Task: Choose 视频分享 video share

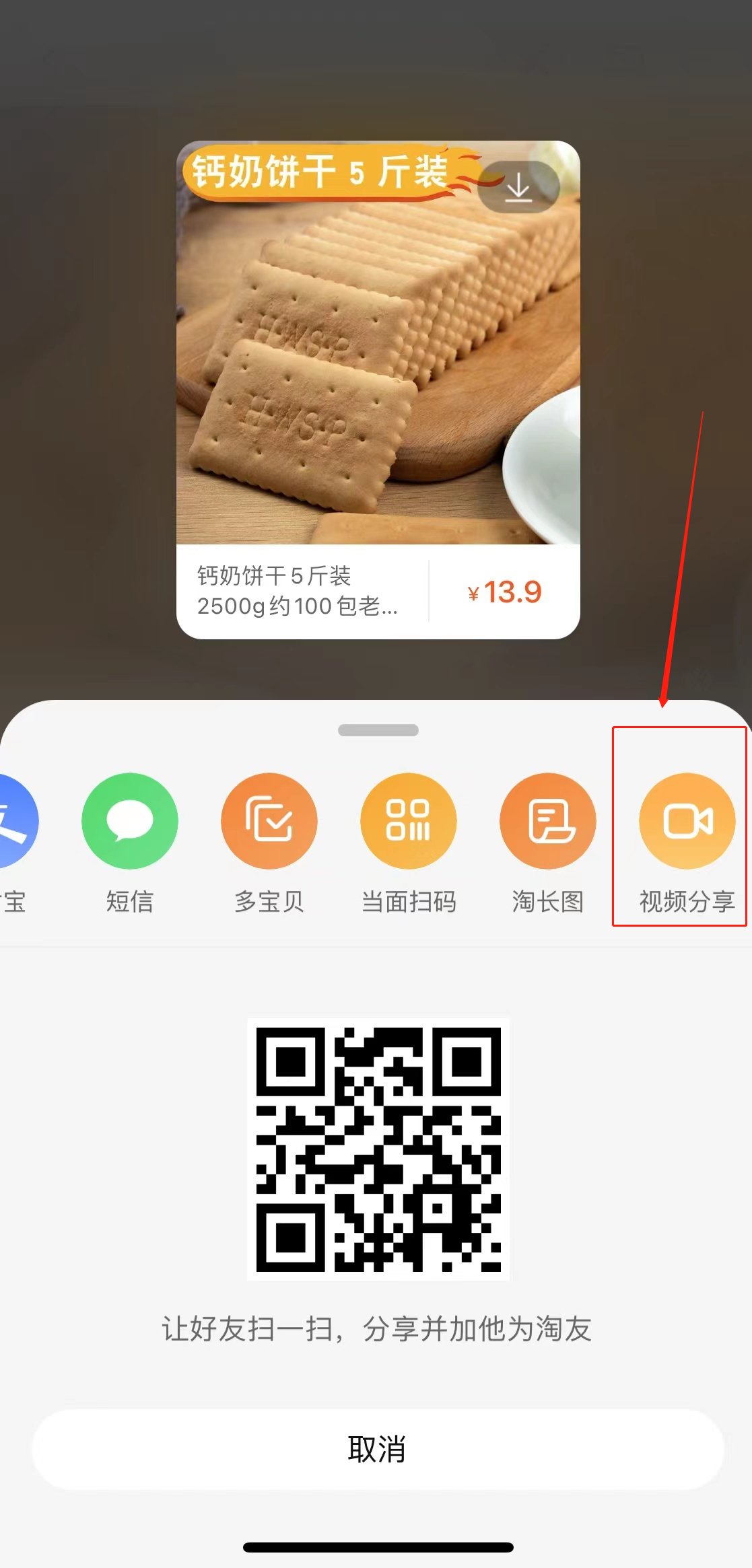Action: pos(687,821)
